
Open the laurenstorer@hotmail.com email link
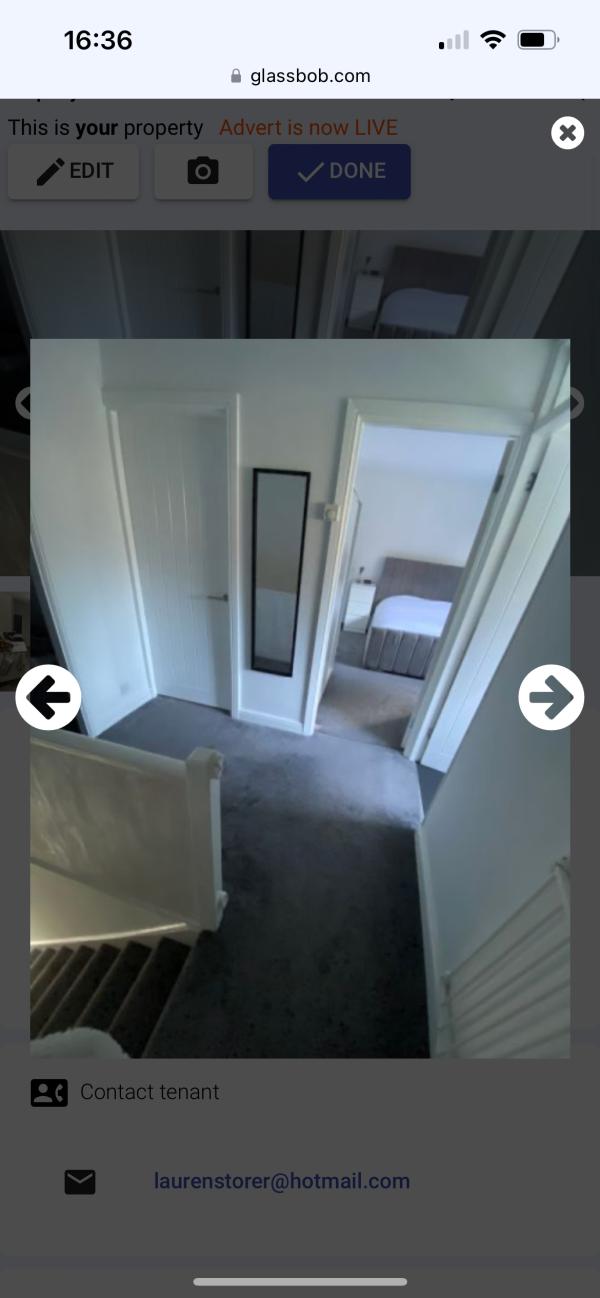point(281,1181)
